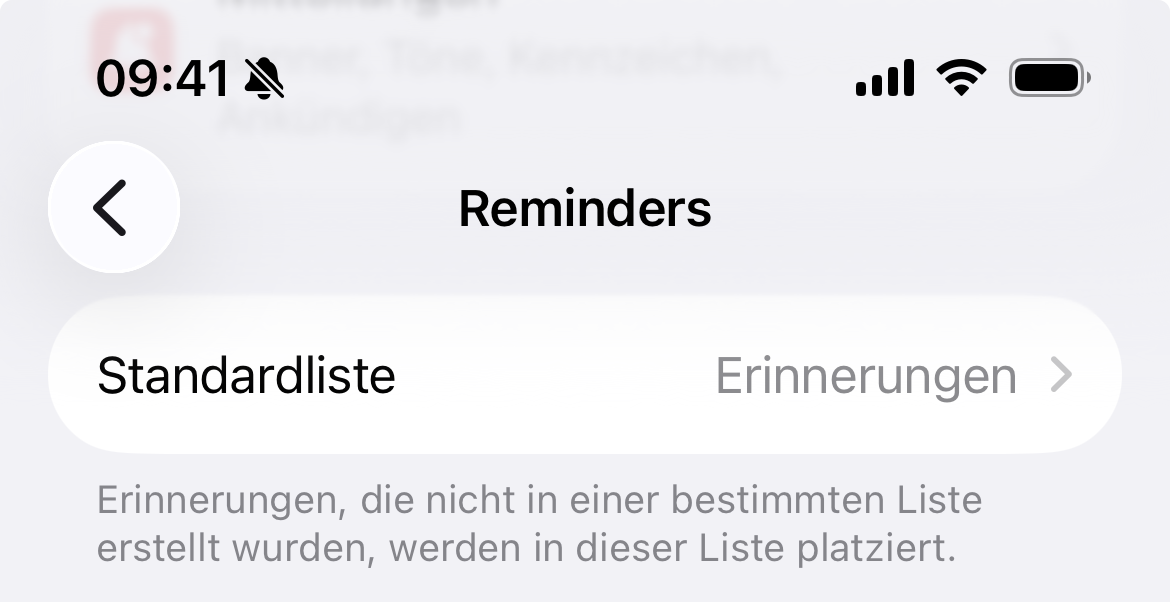Open the Standardliste setting
The image size is (1170, 602).
coord(584,377)
